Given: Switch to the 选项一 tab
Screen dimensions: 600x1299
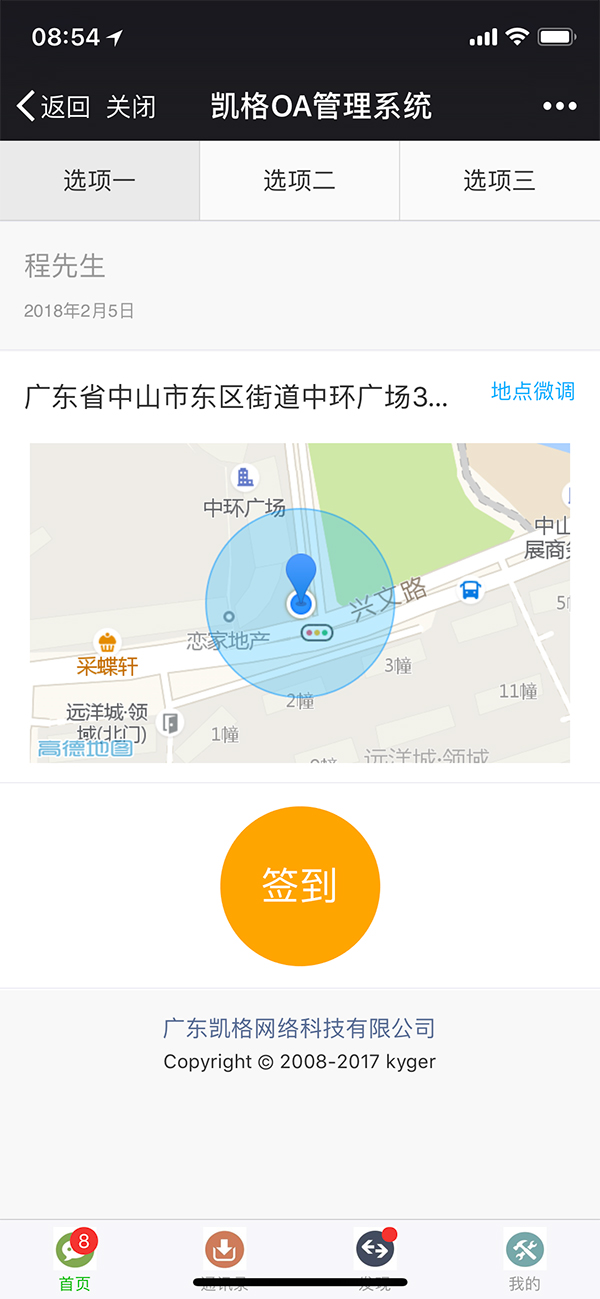Looking at the screenshot, I should (100, 180).
